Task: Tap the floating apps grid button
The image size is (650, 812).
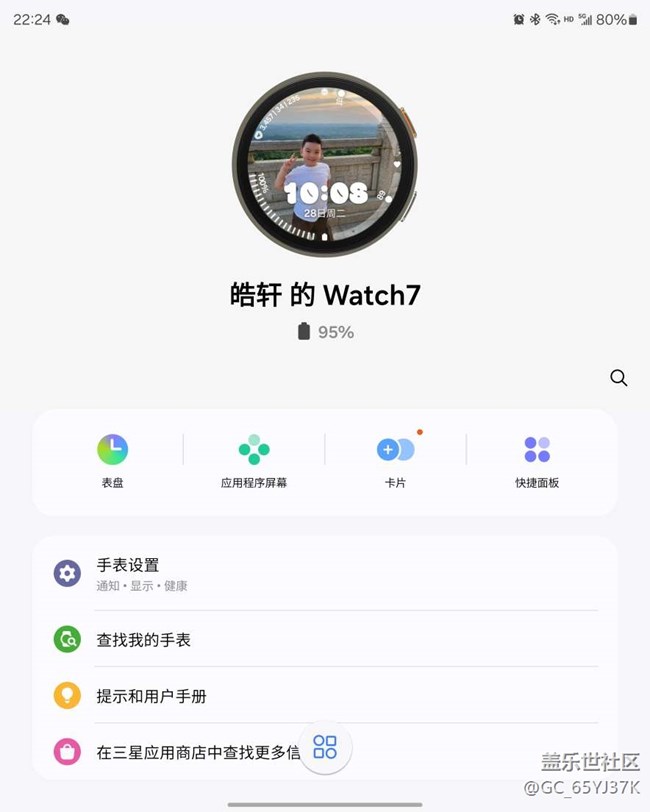Action: (325, 747)
